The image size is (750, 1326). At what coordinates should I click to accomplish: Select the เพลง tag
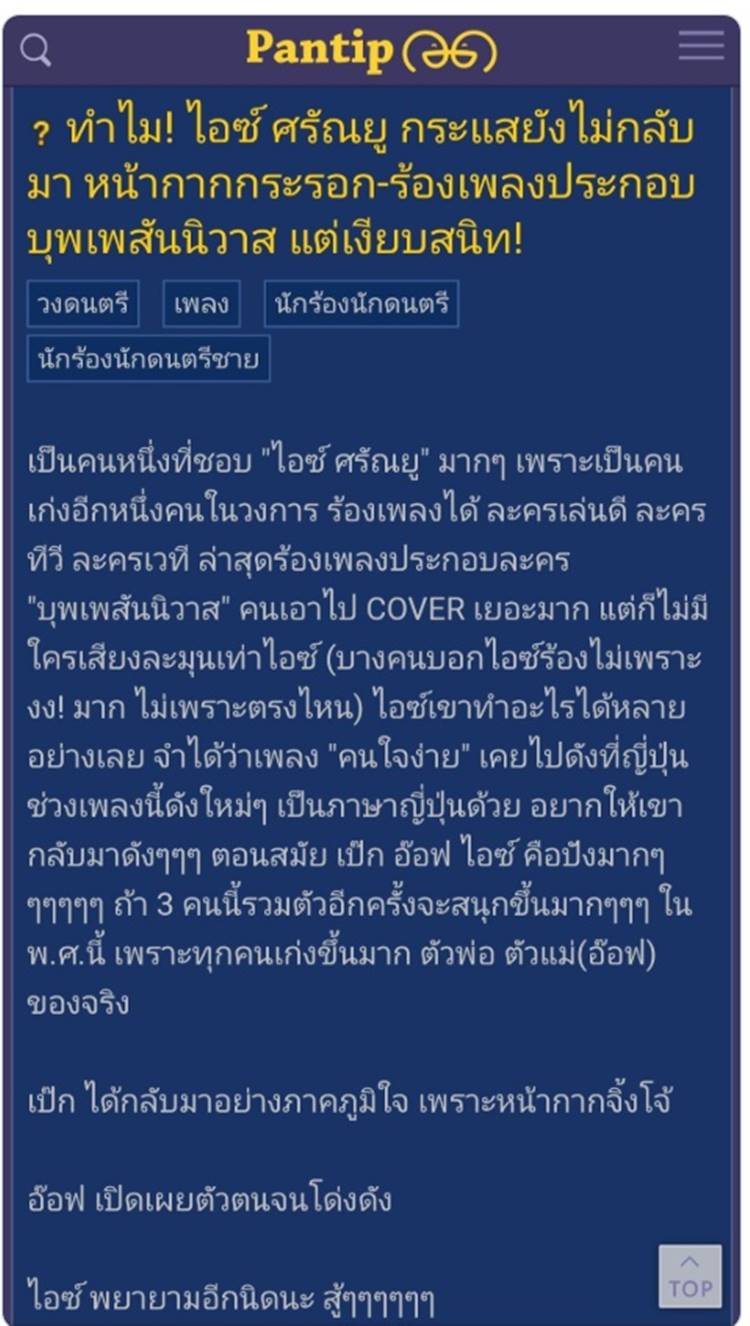pos(201,304)
